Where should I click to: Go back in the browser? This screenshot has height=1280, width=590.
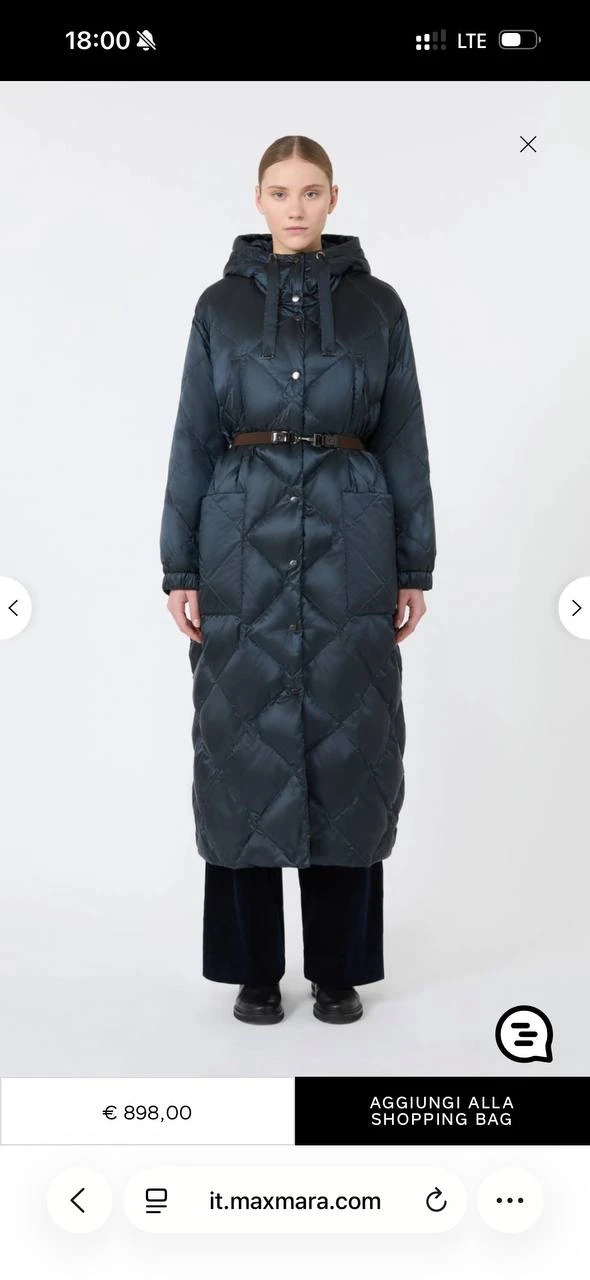79,1200
